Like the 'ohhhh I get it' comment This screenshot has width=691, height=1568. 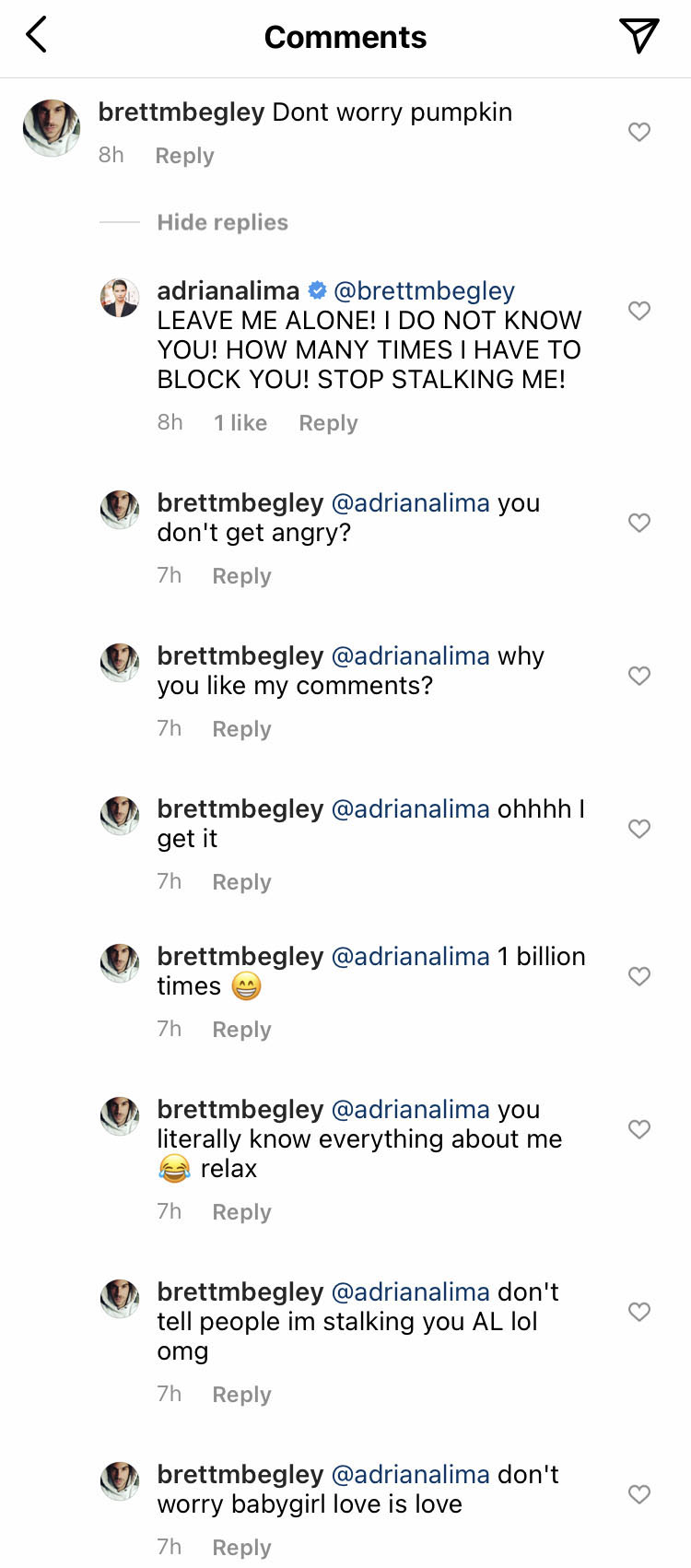[x=639, y=829]
